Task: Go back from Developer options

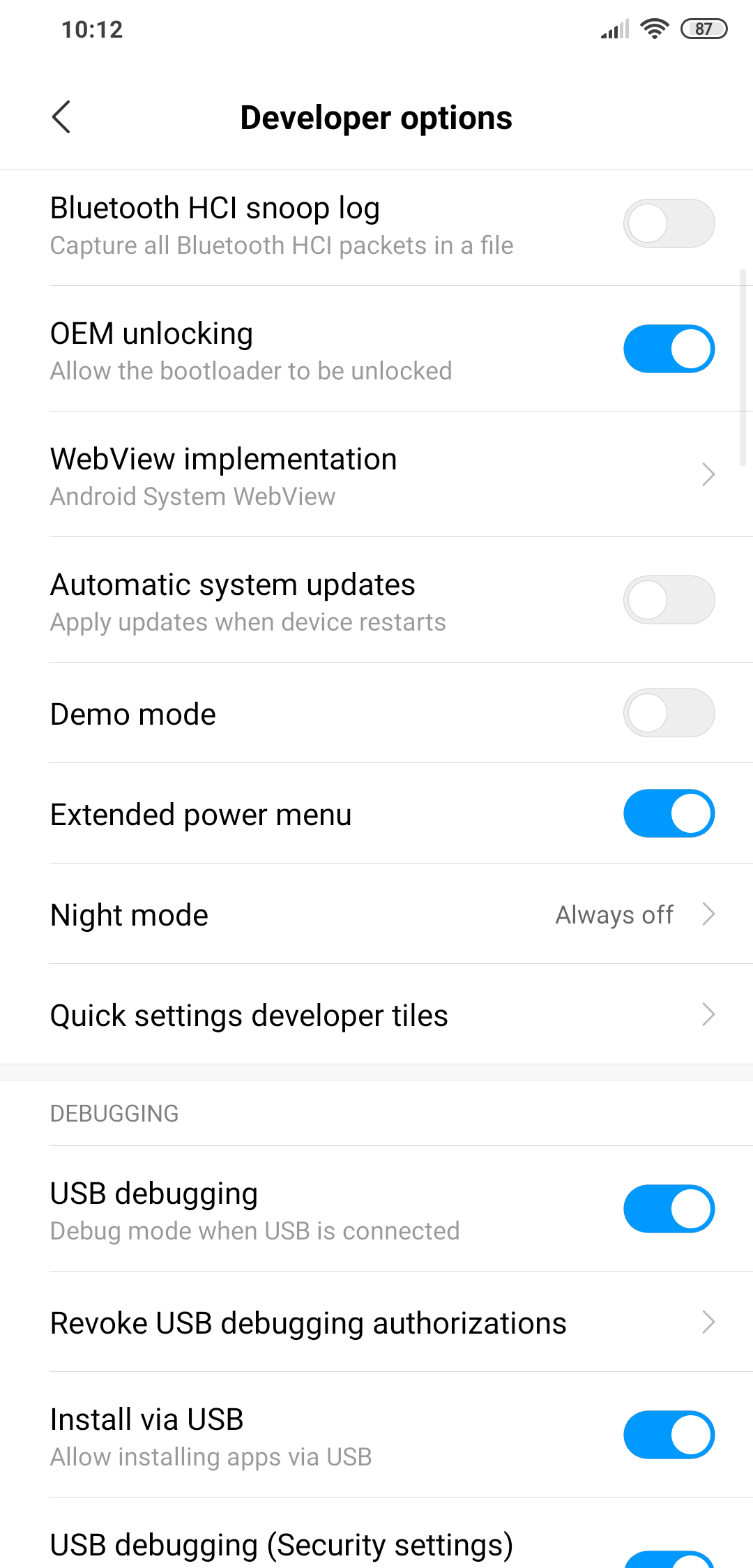Action: point(61,117)
